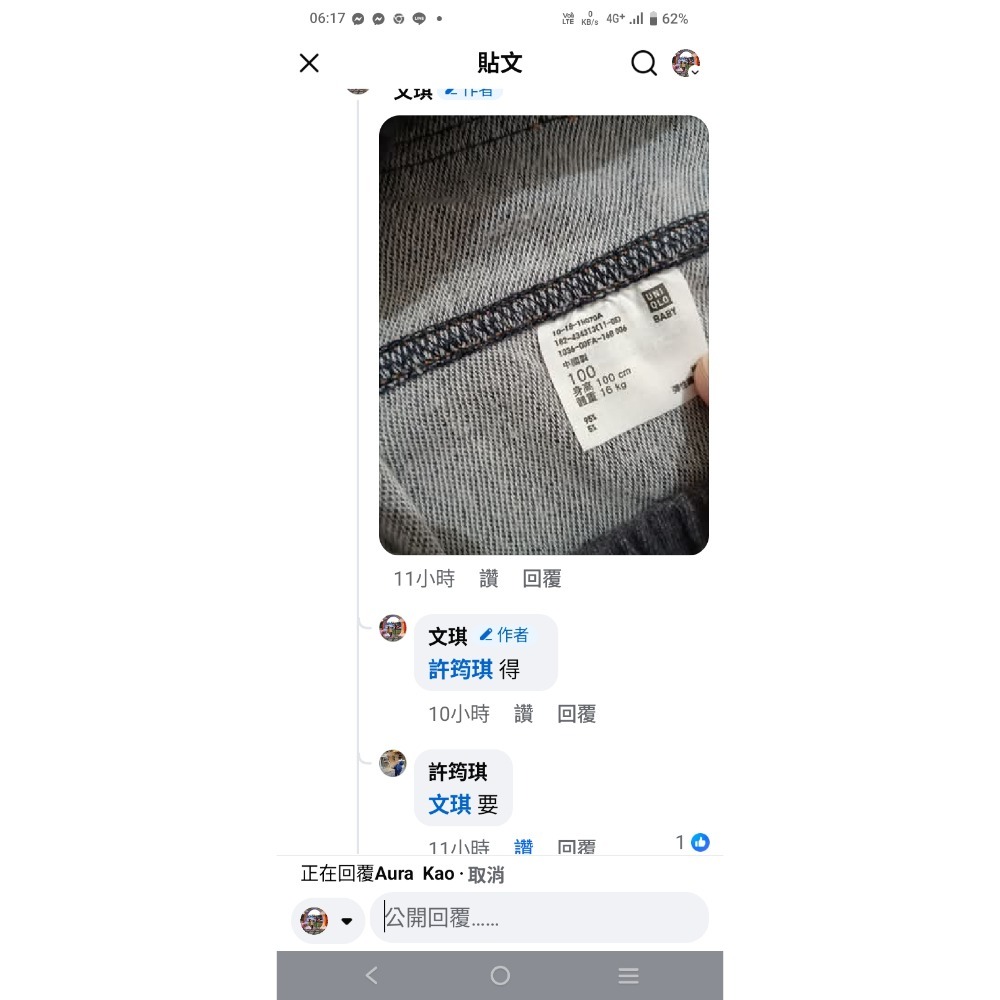Viewport: 1000px width, 1000px height.
Task: Go back using the system navigation bar
Action: click(372, 975)
